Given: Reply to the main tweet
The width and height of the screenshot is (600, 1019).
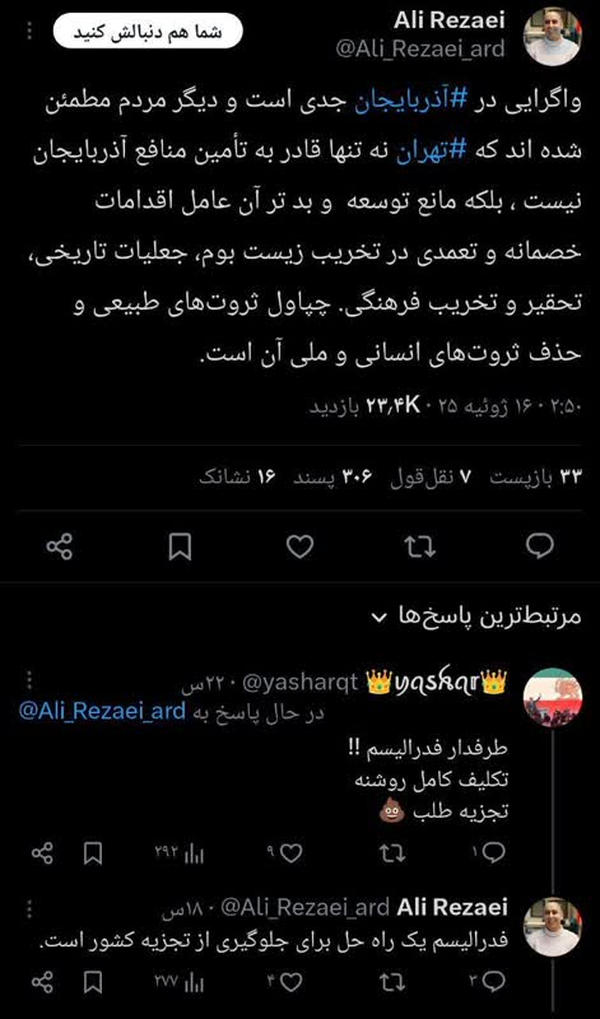Looking at the screenshot, I should [x=540, y=546].
